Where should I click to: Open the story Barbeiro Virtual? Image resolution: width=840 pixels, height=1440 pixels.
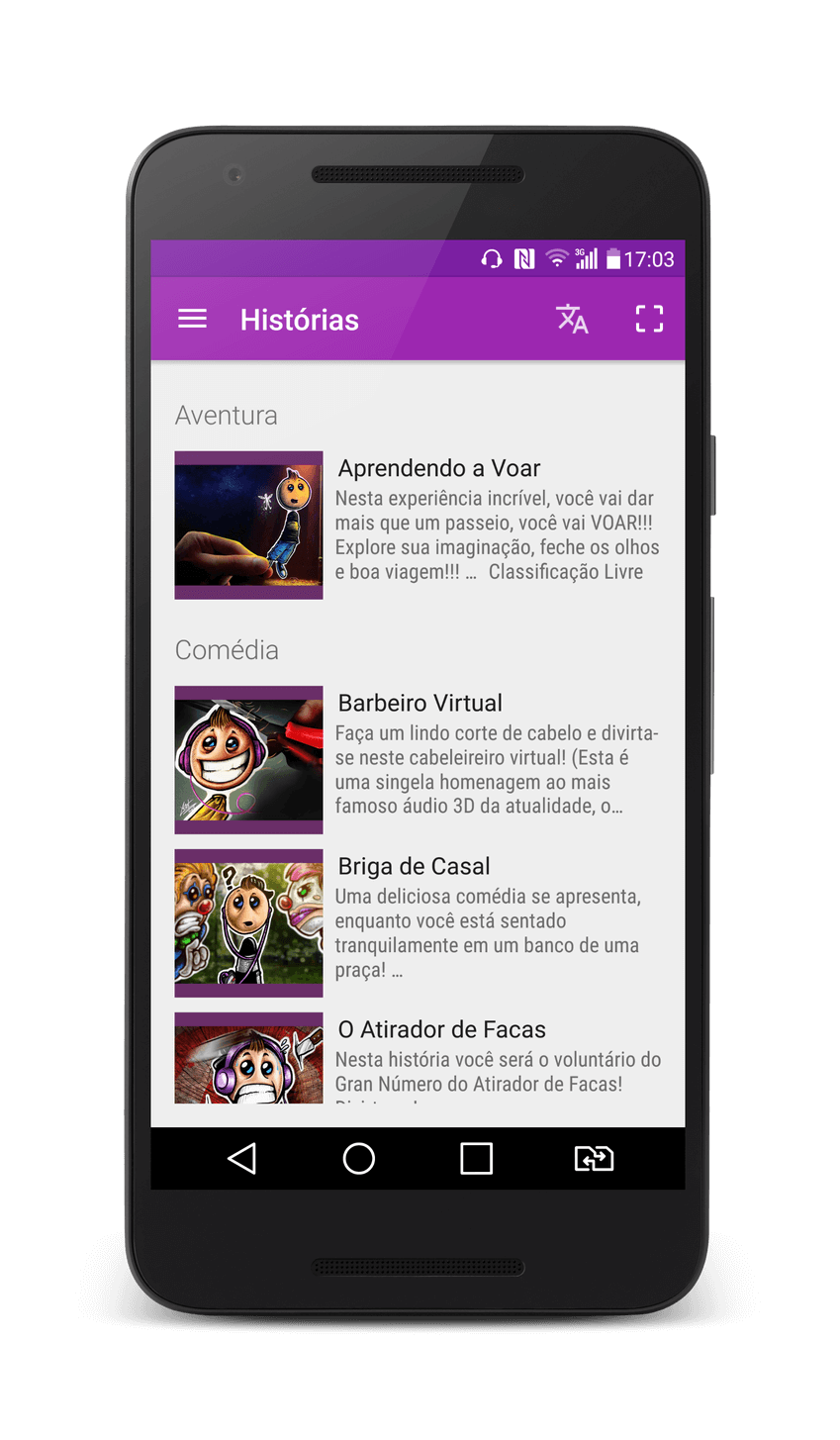click(420, 703)
